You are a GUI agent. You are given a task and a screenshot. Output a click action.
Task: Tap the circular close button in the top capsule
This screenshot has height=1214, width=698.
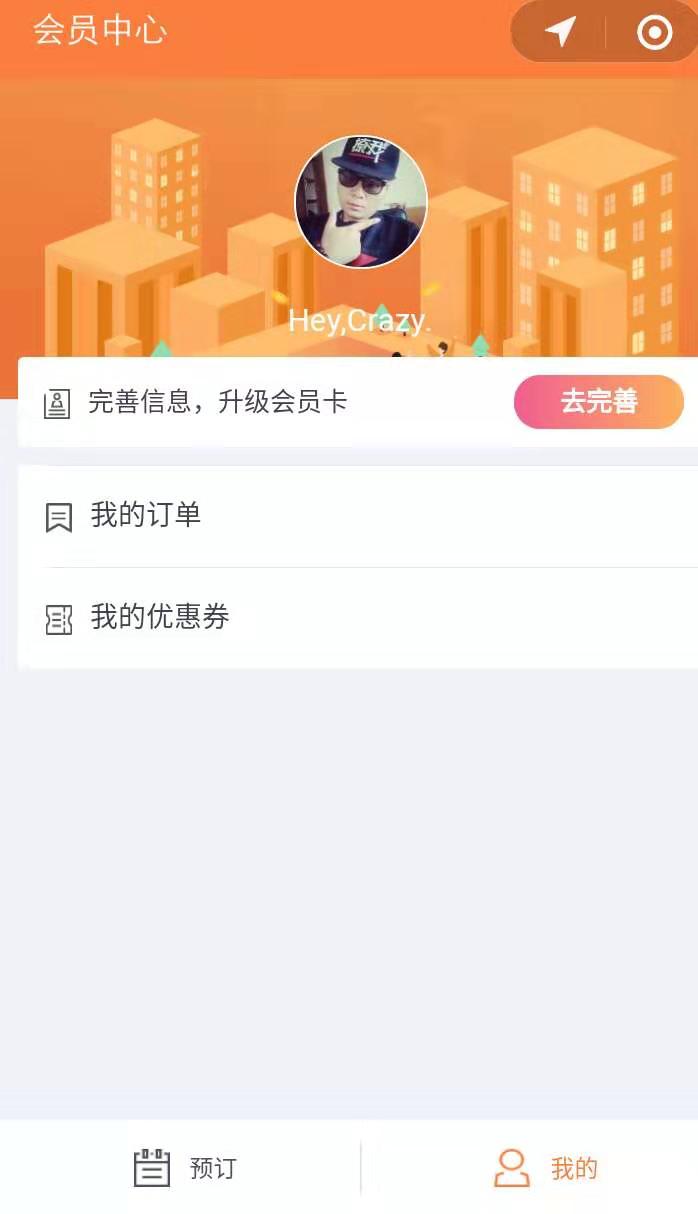tap(655, 33)
